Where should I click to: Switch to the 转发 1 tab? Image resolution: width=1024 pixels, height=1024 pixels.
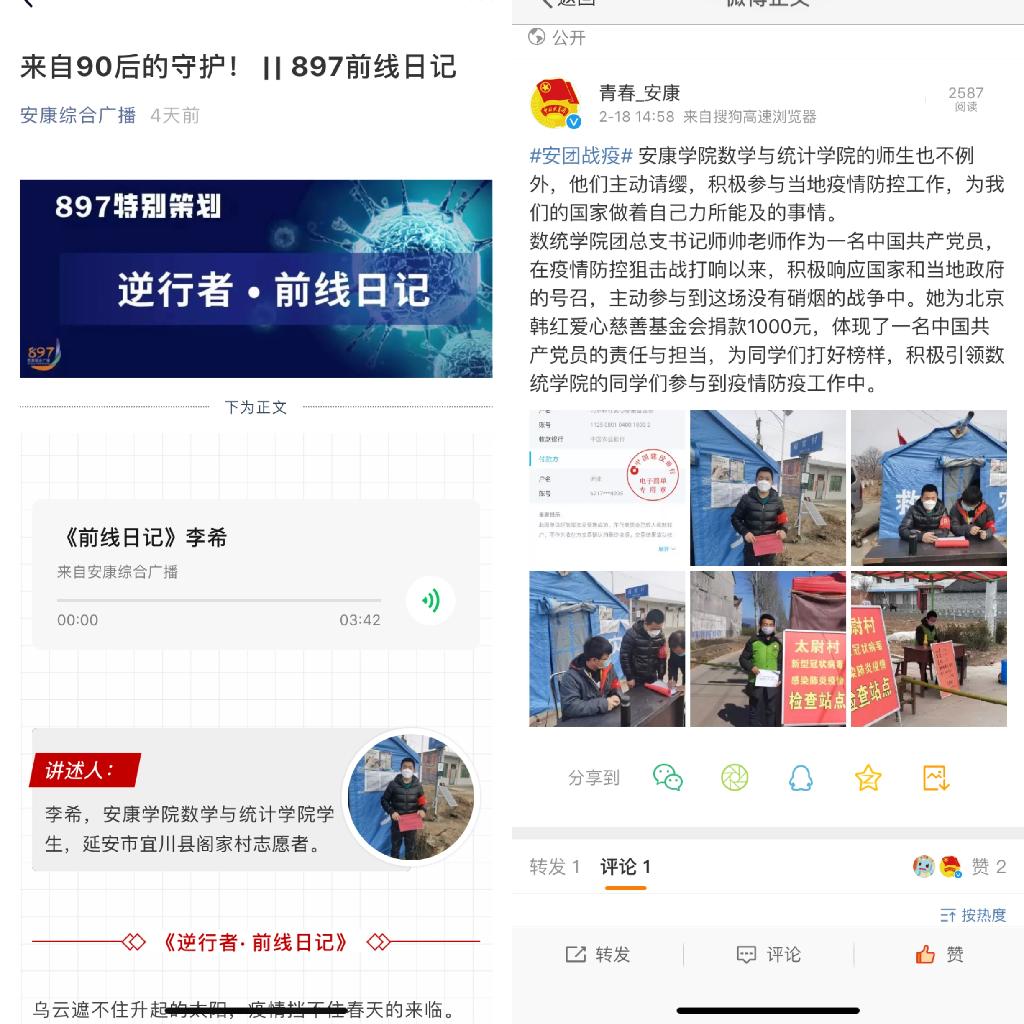point(555,867)
